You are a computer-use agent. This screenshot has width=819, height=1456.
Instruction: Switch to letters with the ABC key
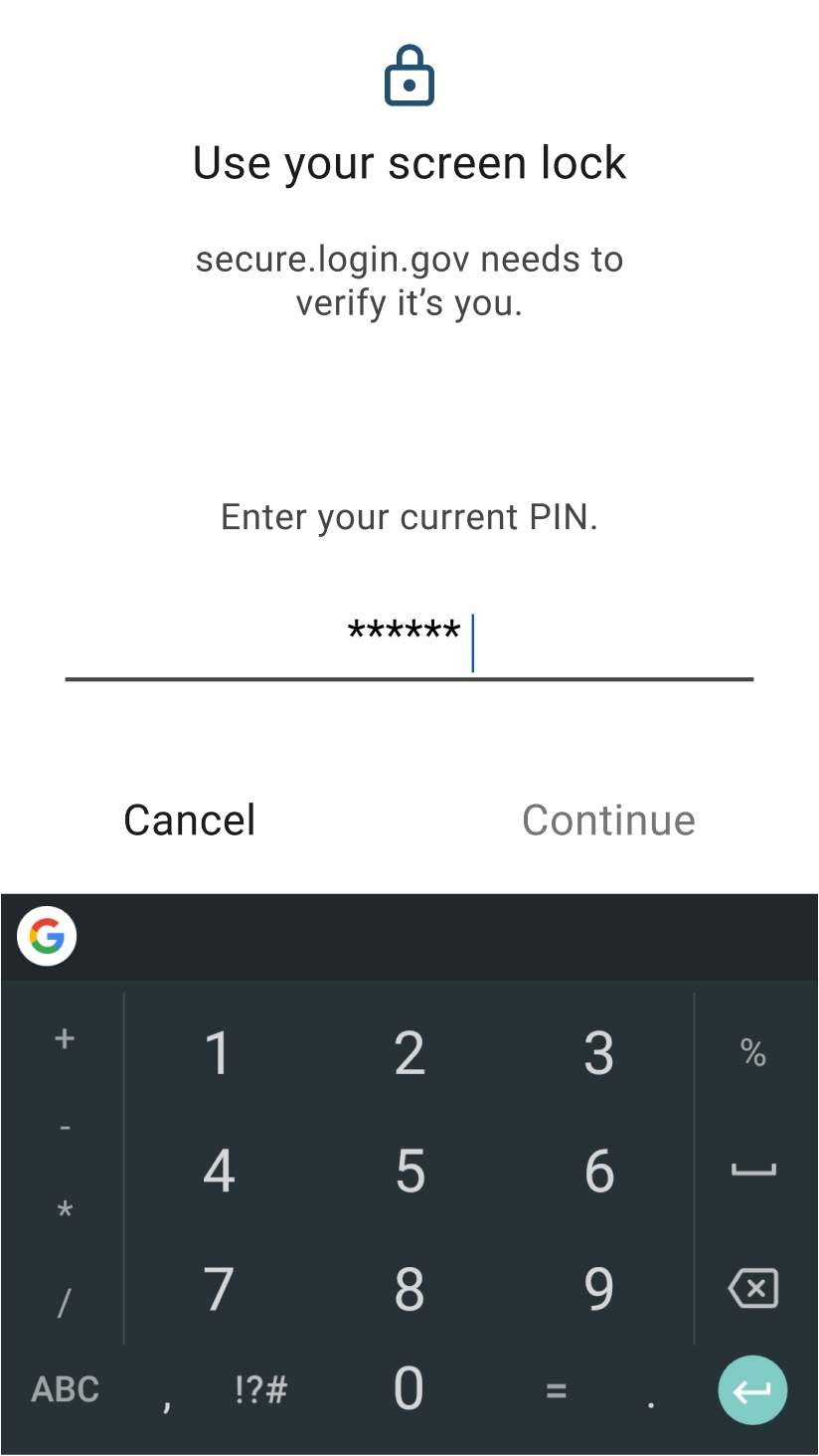tap(64, 1389)
